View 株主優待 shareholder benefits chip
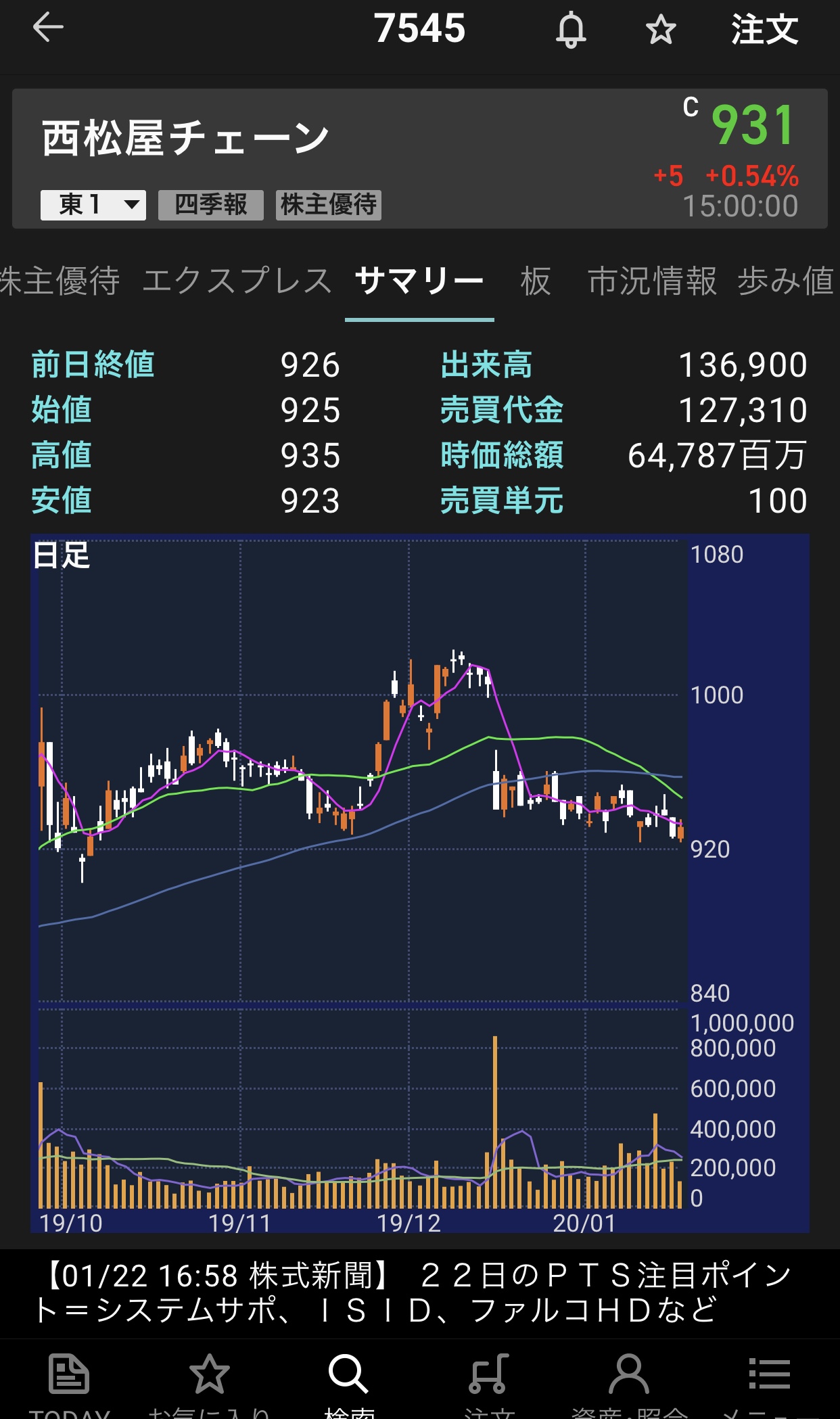 [x=329, y=205]
